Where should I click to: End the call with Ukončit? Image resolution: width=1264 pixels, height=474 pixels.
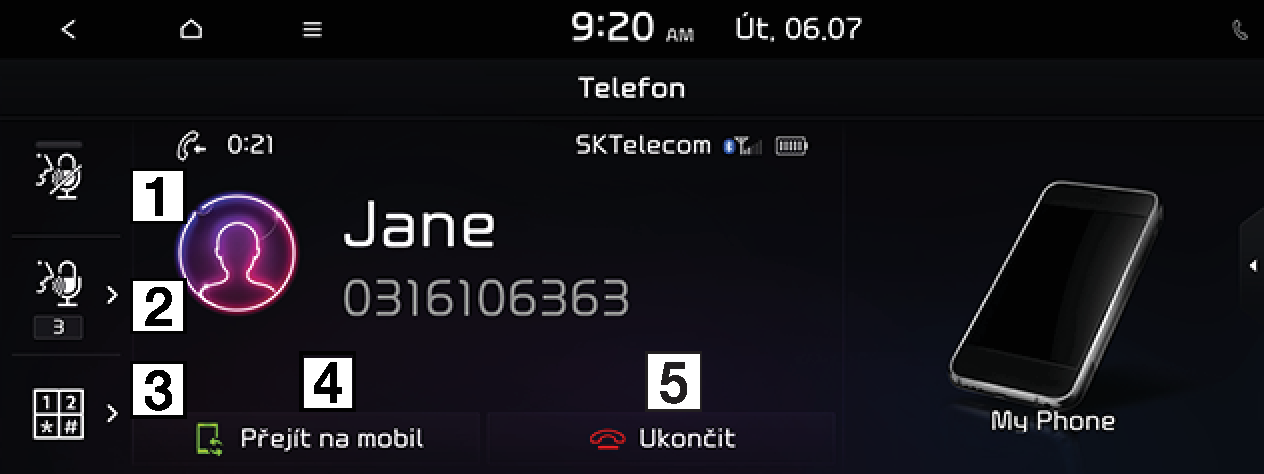coord(662,439)
